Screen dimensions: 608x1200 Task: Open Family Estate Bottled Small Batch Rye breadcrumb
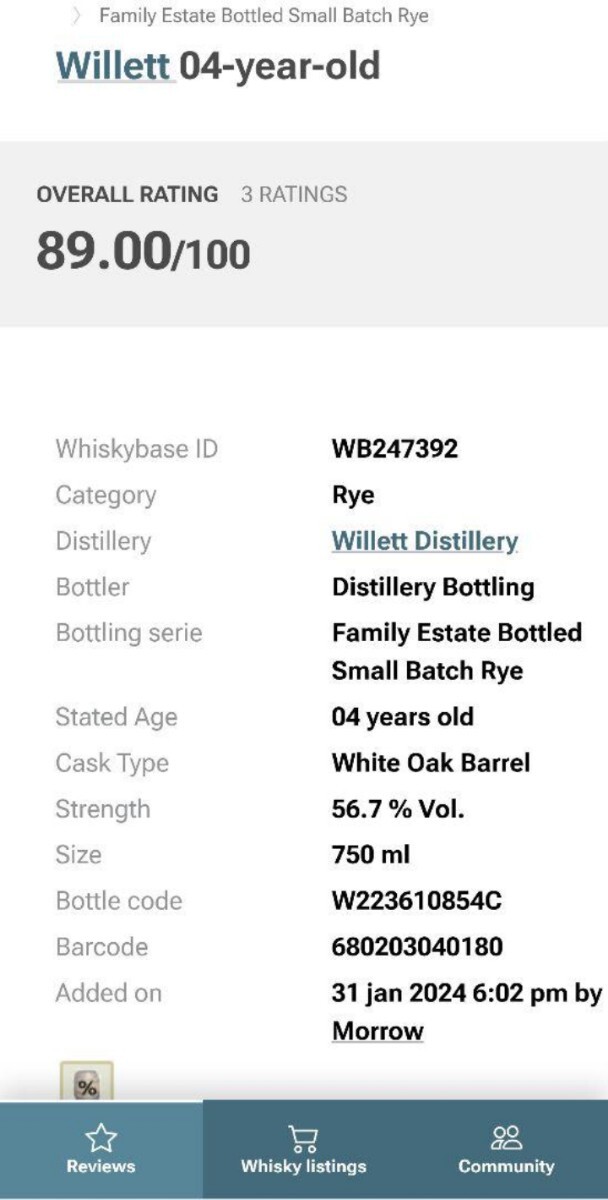(263, 16)
